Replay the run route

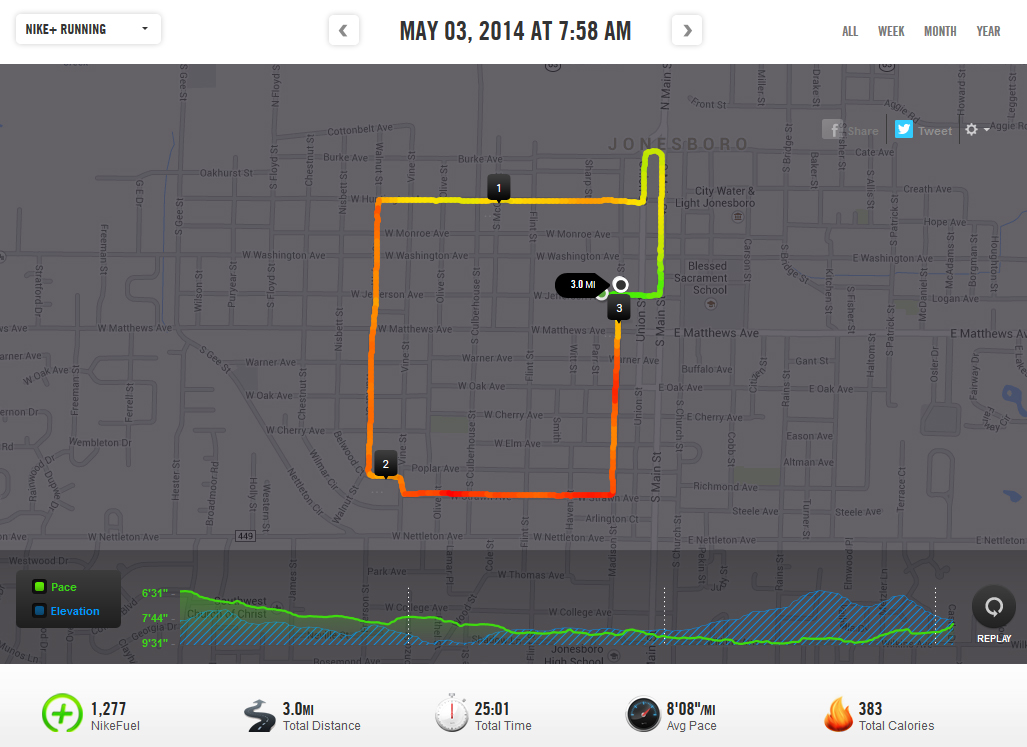coord(993,611)
